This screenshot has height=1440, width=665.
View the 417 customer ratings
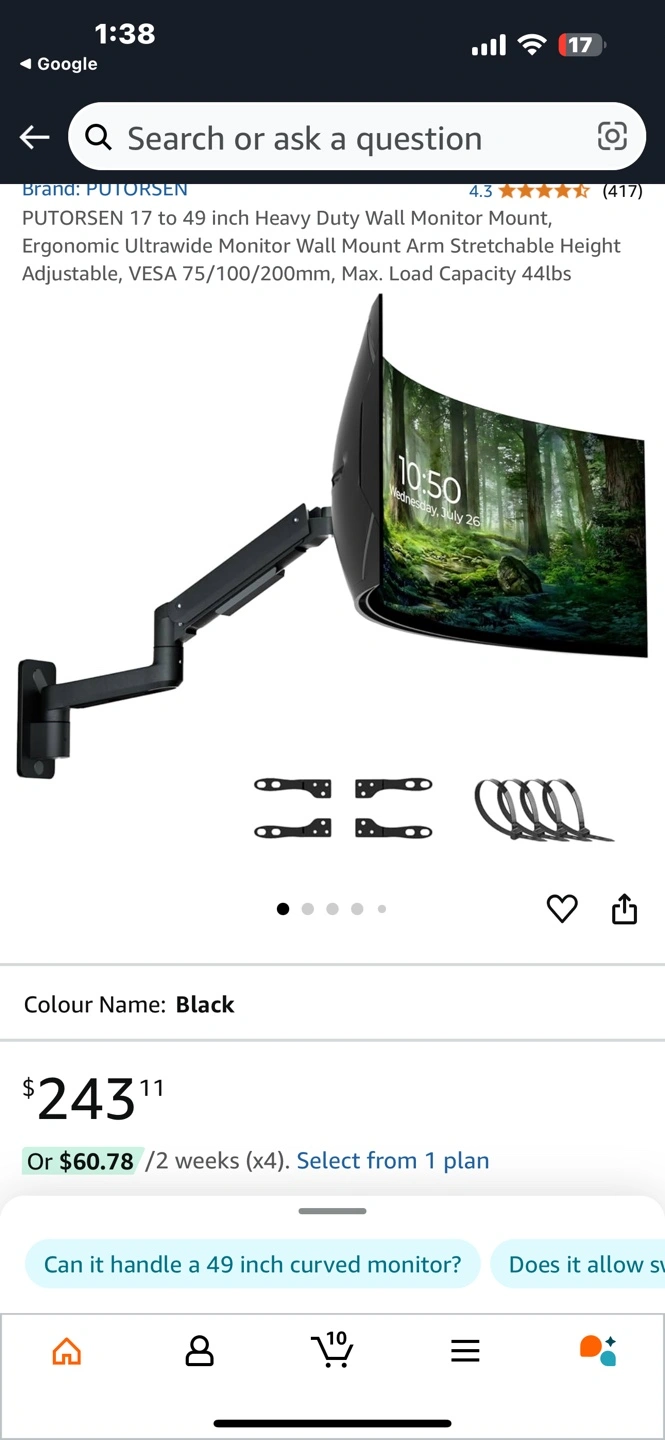tap(622, 191)
